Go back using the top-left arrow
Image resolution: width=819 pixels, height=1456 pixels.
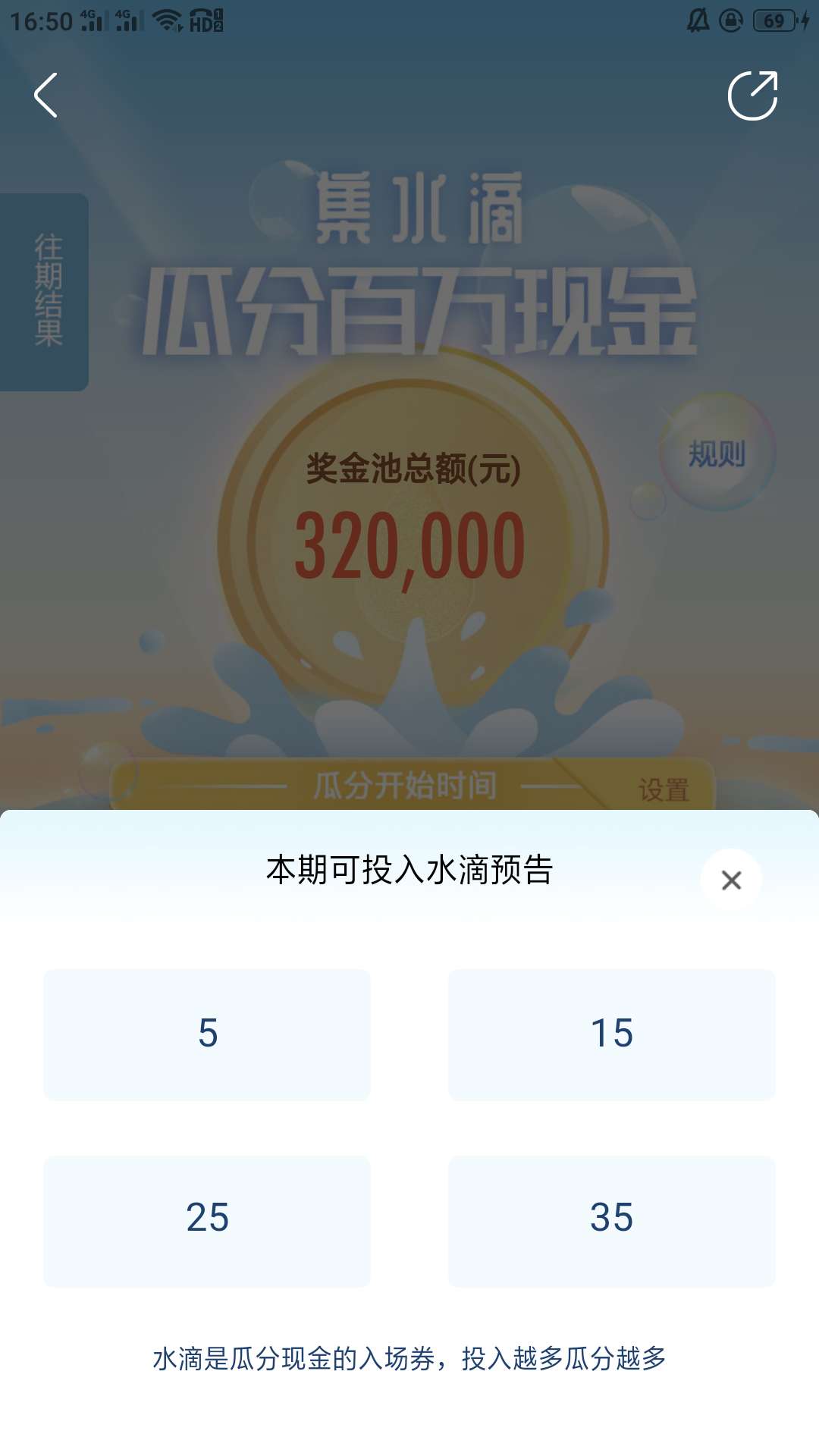46,96
